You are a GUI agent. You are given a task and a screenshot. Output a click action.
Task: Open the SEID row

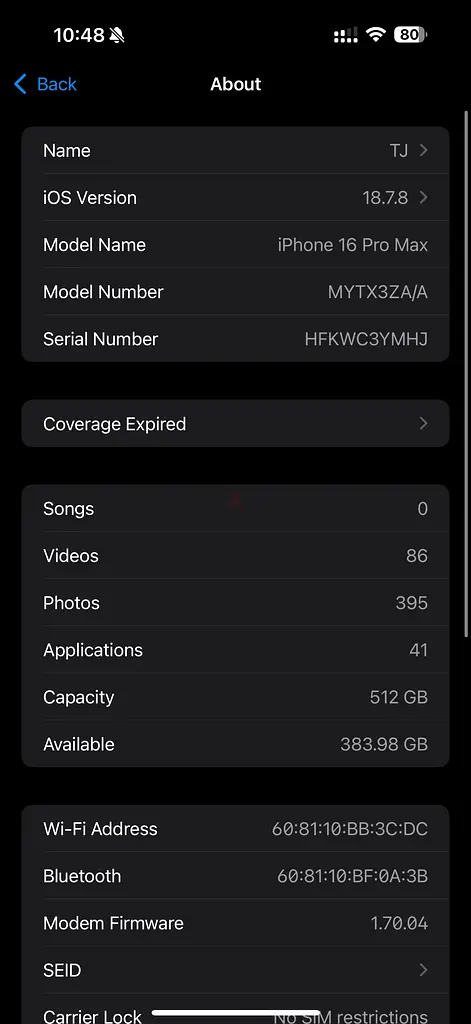(235, 970)
